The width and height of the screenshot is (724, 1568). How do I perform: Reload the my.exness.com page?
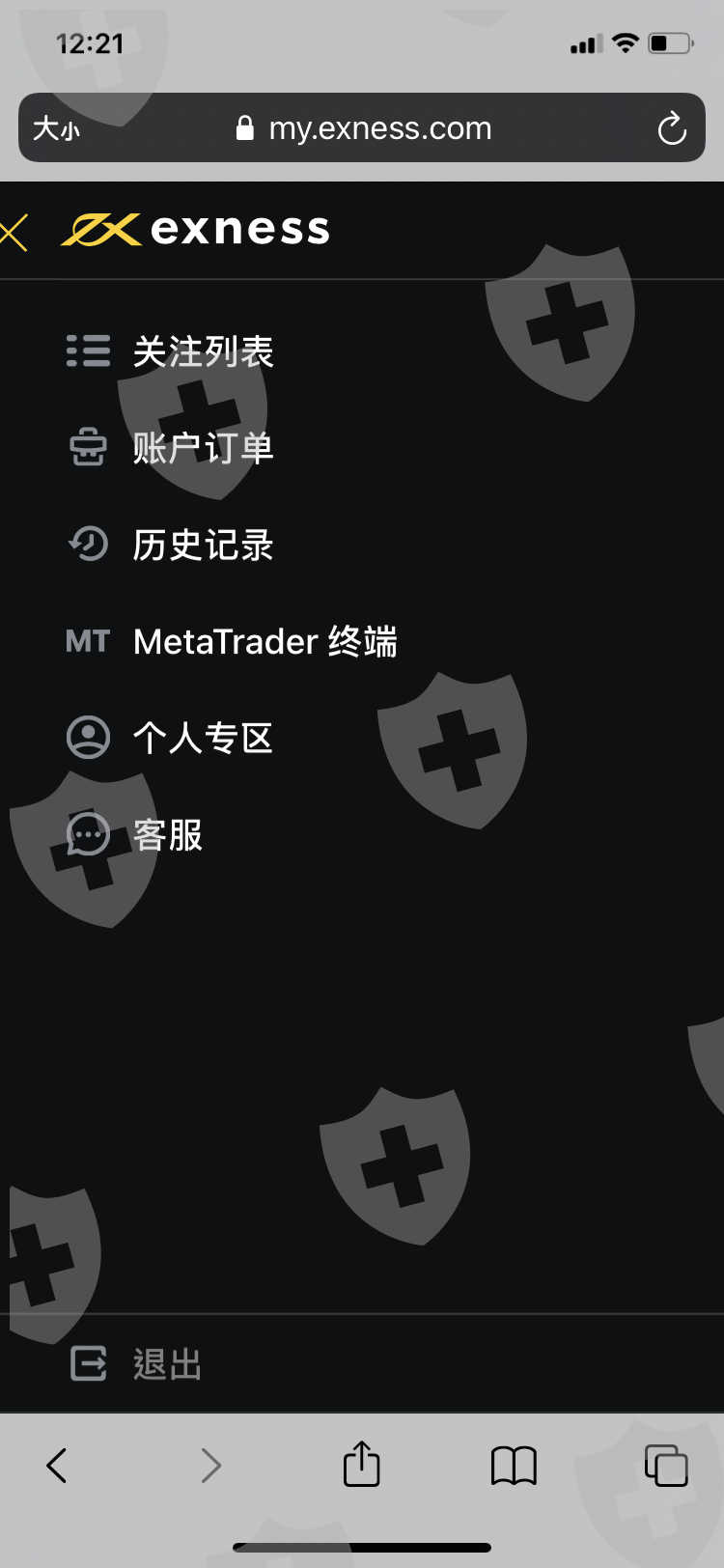point(672,128)
